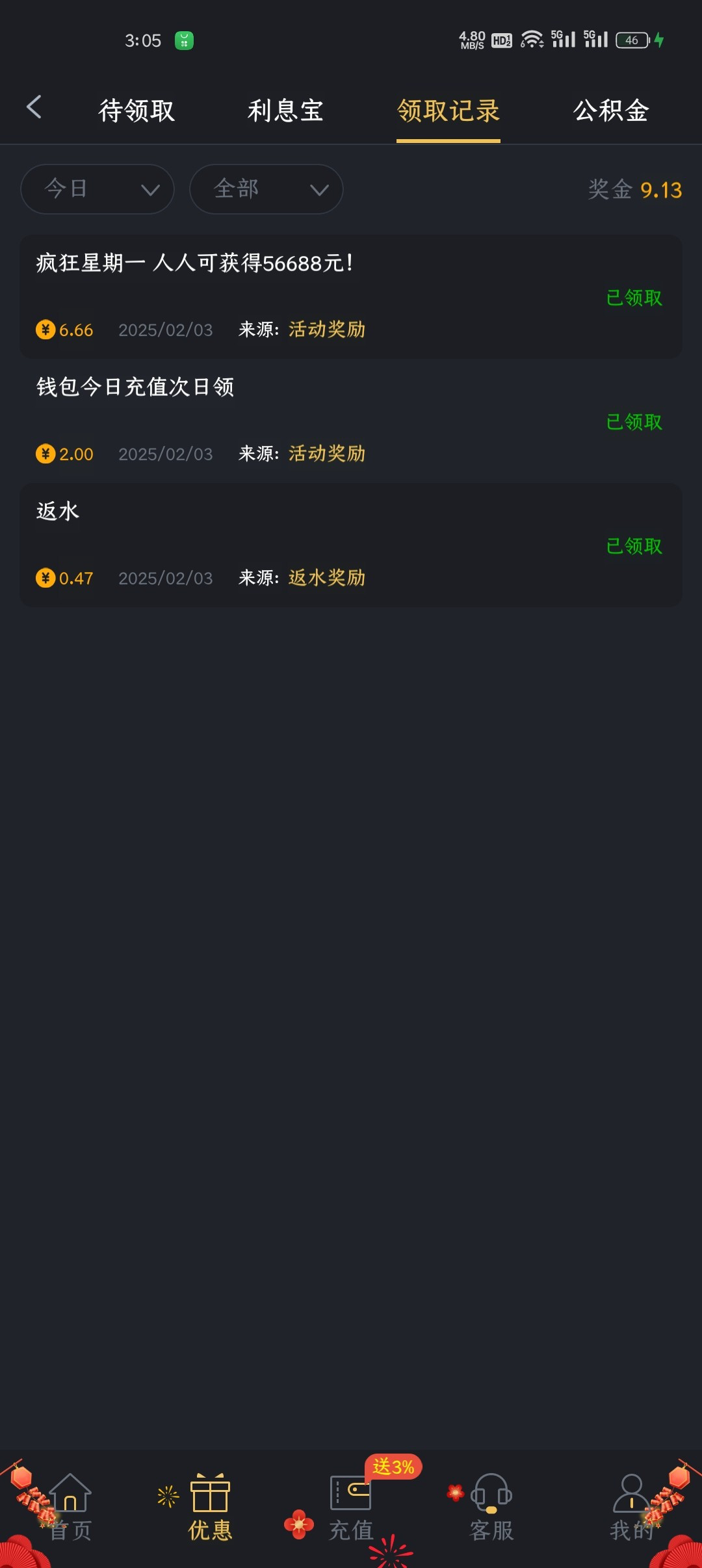The image size is (702, 1568).
Task: Contact 客服 from the bottom bar
Action: (x=491, y=1508)
